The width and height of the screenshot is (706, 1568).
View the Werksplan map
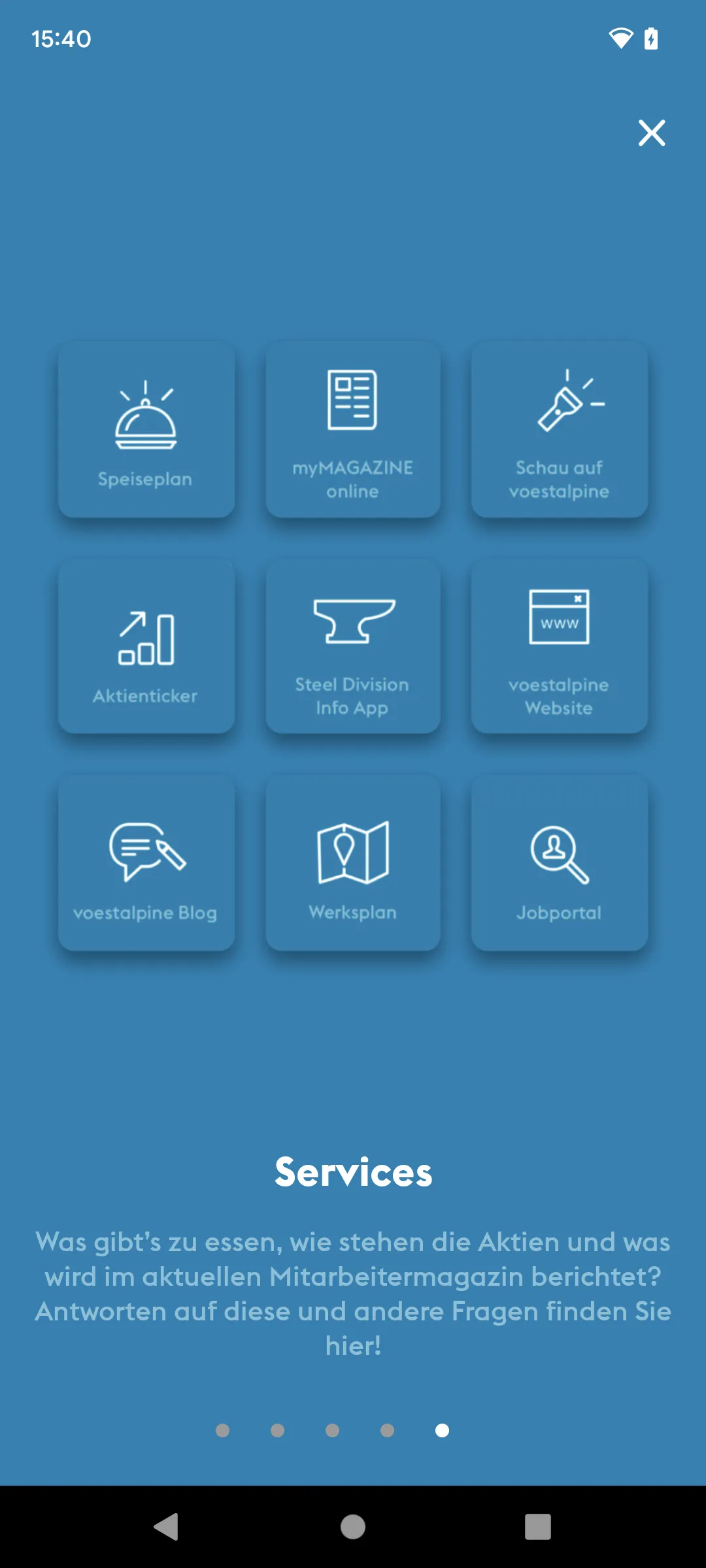tap(353, 862)
